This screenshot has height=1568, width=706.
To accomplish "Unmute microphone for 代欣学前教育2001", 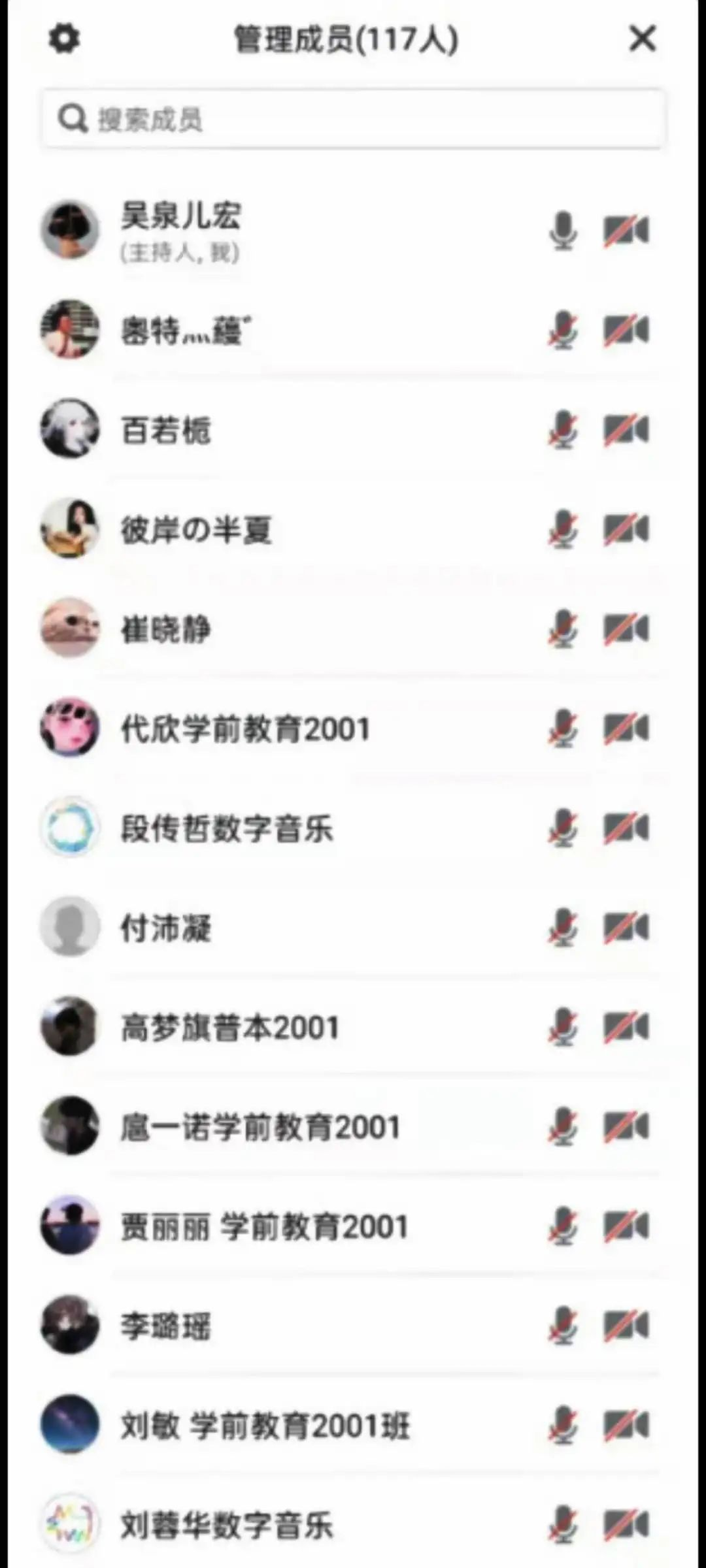I will (563, 728).
